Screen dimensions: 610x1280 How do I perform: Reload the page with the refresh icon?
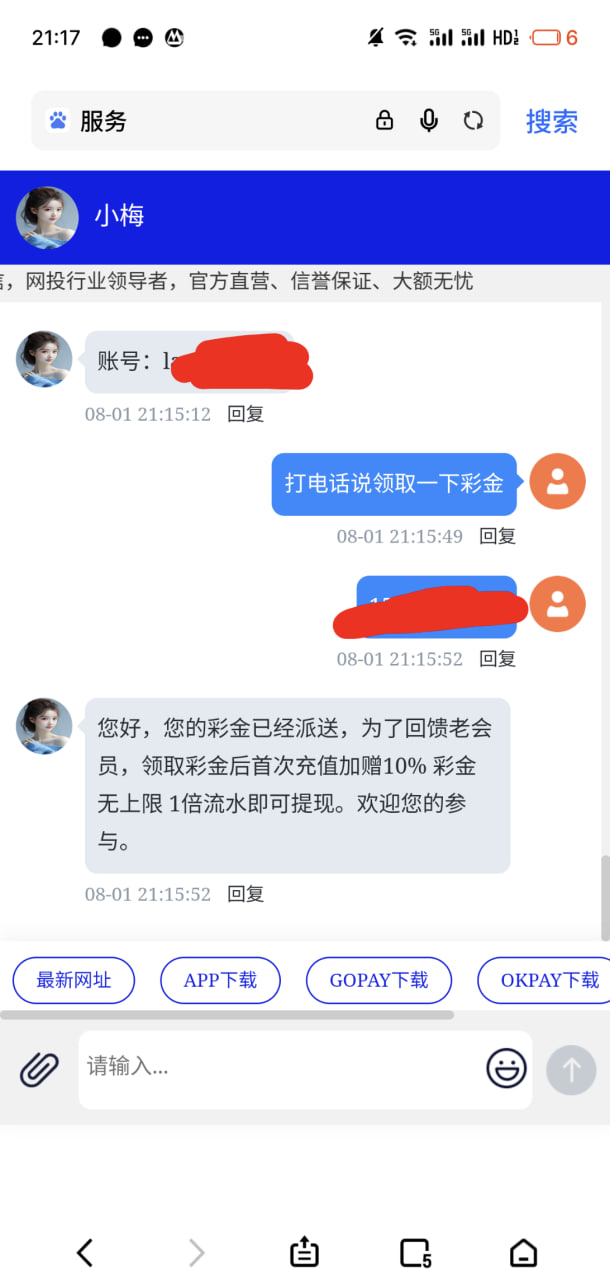(473, 121)
